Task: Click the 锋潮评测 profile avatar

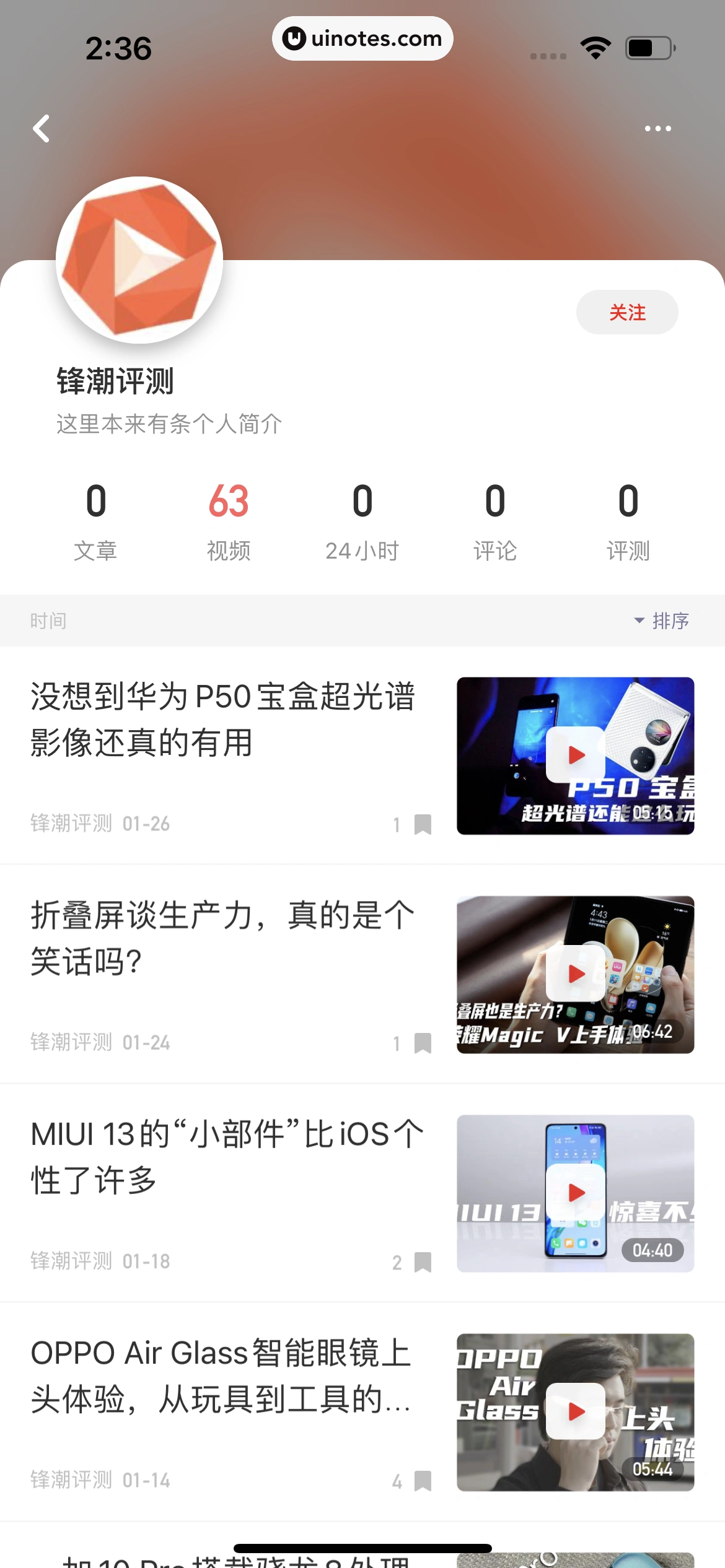Action: click(139, 260)
